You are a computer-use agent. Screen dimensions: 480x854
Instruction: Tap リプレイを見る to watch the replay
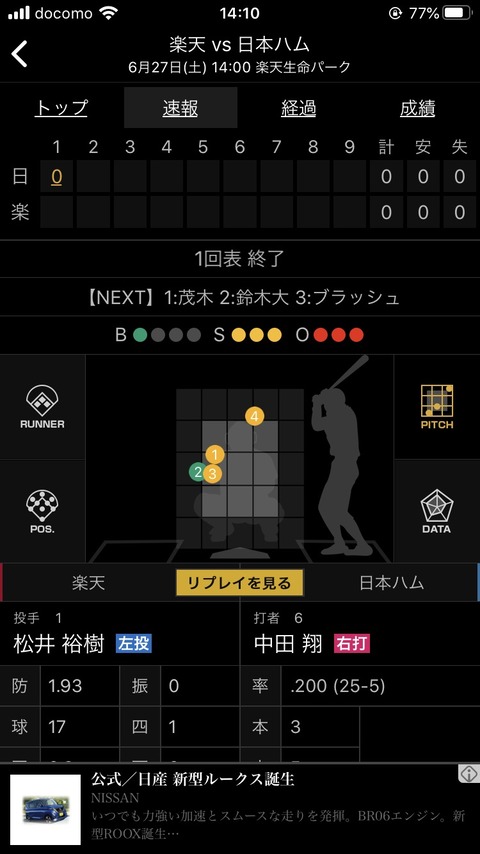click(x=239, y=583)
